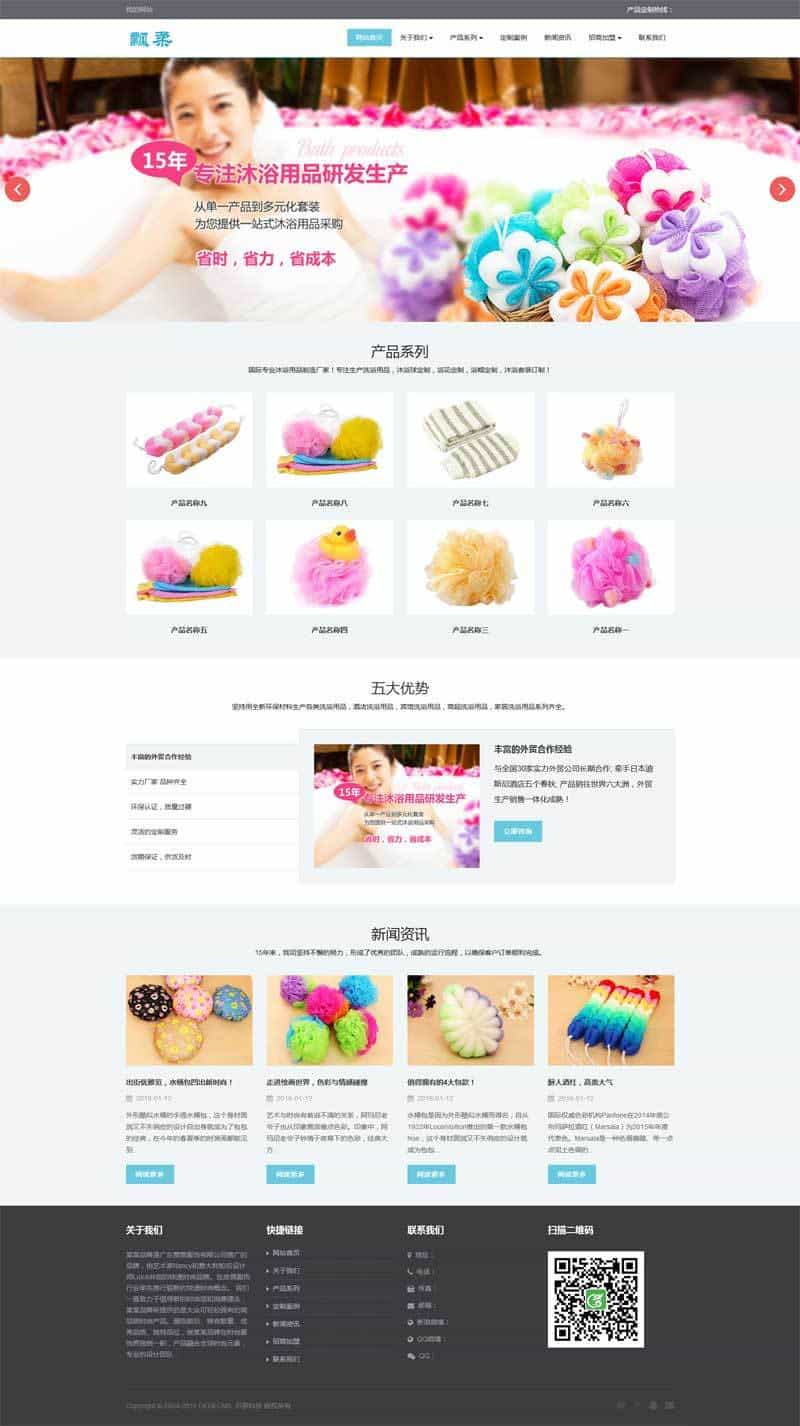The image size is (800, 1426).
Task: Go to the 网站首页 nav item
Action: (369, 38)
